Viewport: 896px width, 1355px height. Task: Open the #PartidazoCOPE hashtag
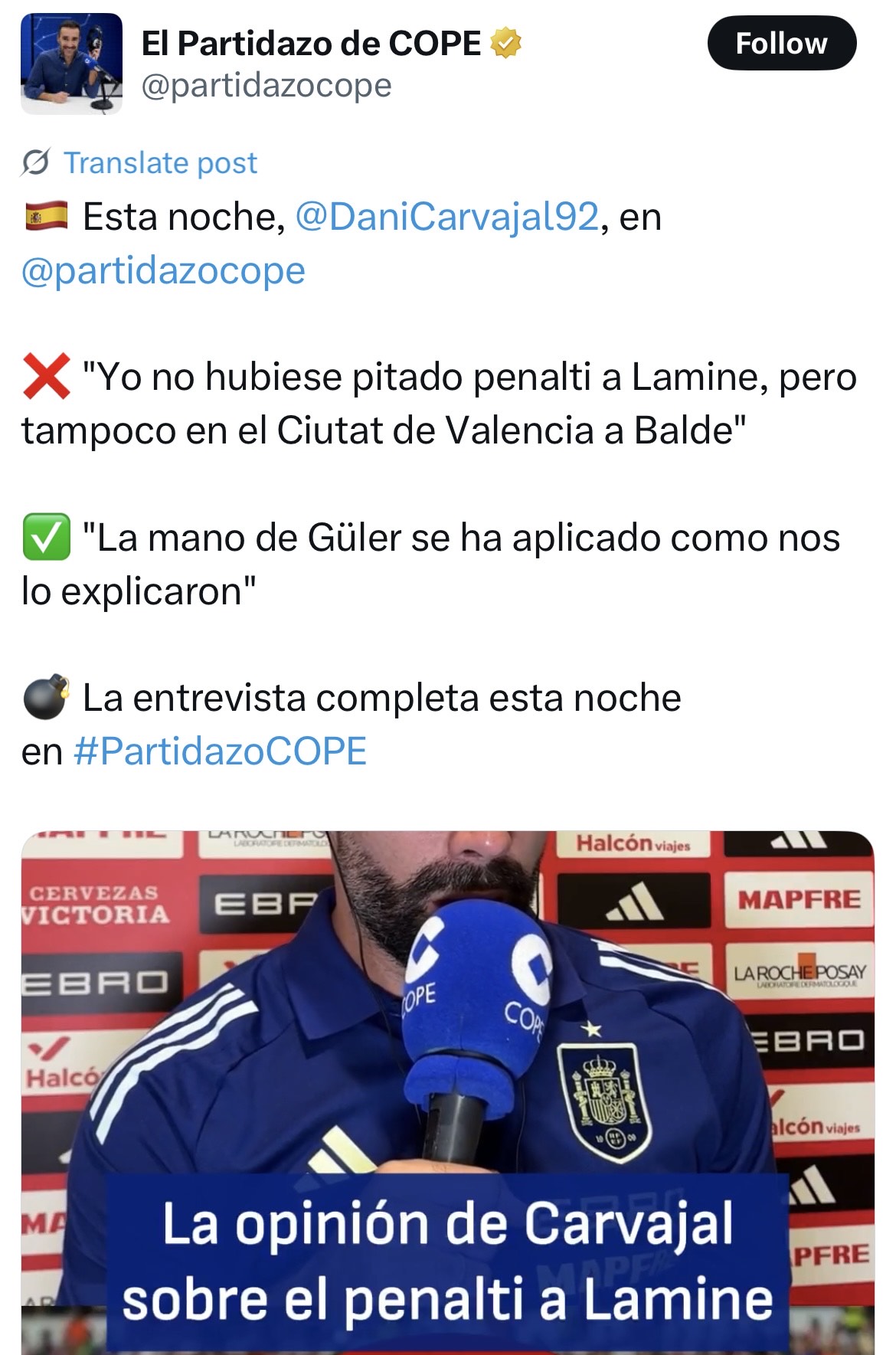220,751
